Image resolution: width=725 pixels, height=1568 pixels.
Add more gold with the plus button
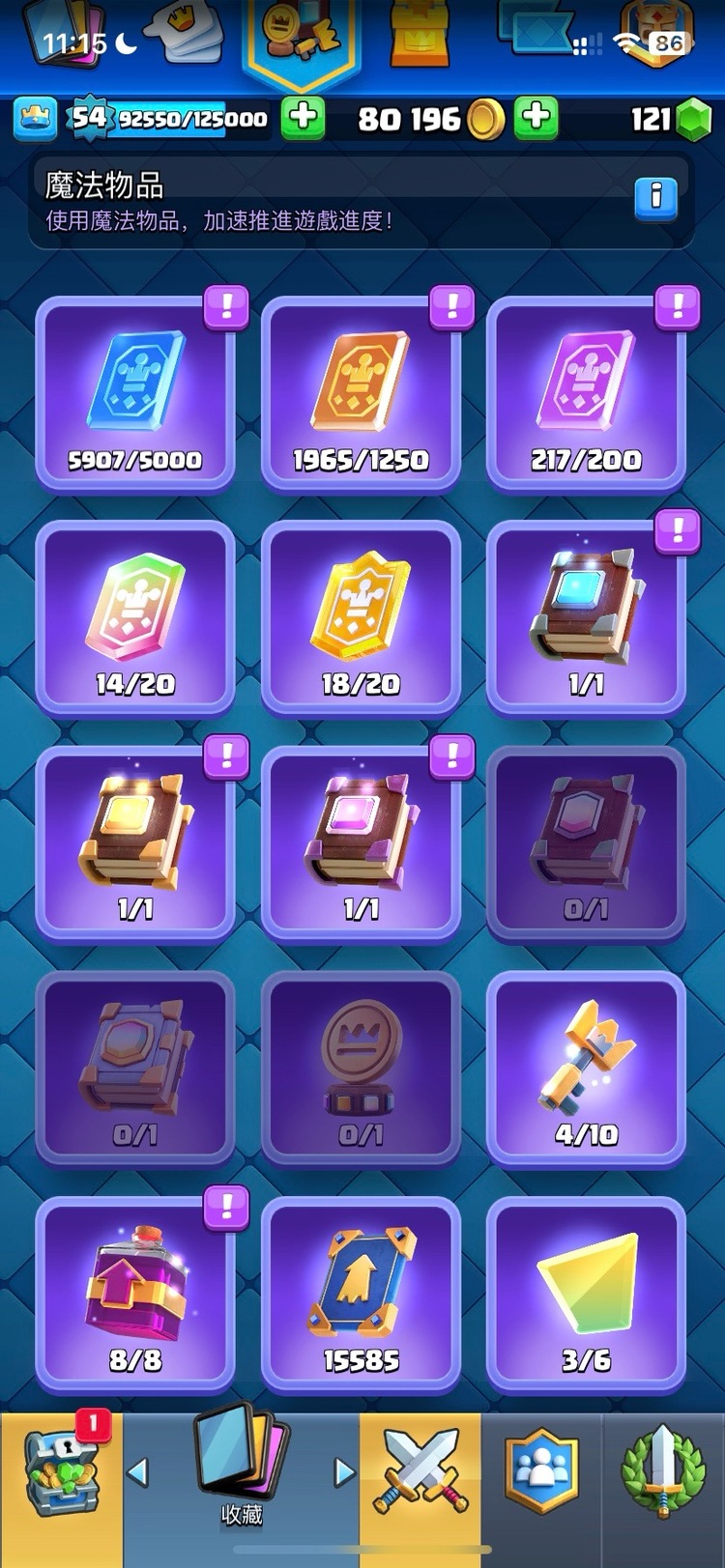coord(536,119)
